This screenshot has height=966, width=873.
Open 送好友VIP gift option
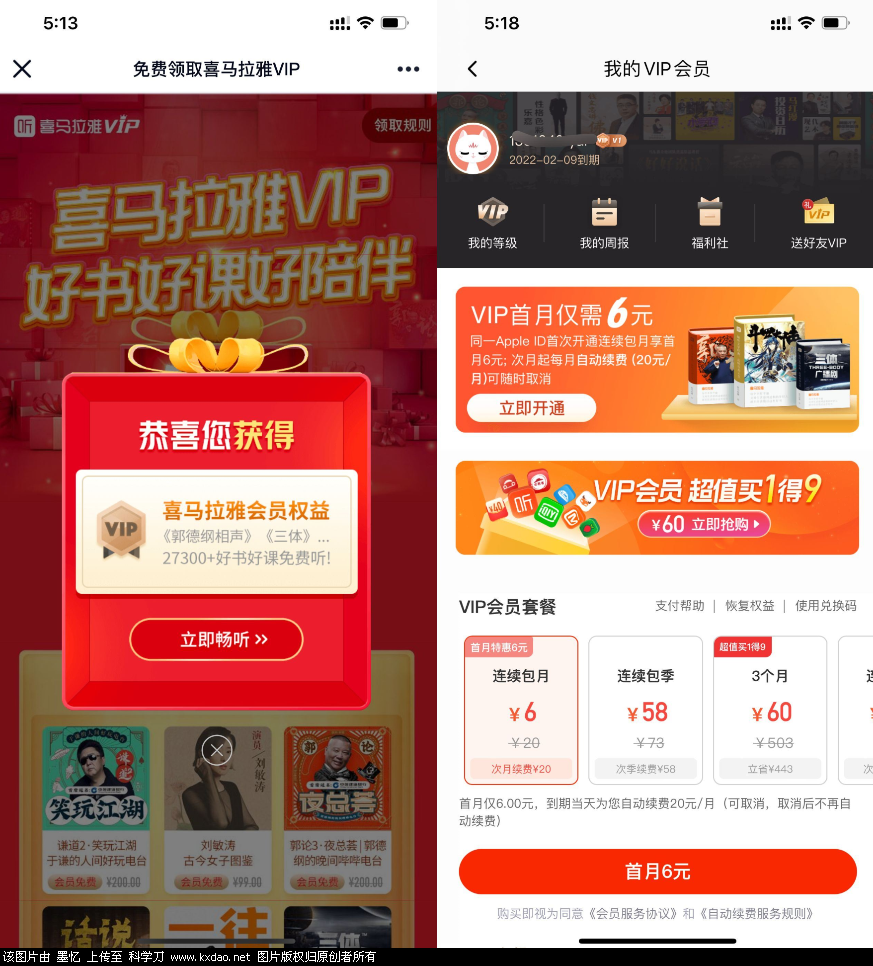click(x=818, y=223)
